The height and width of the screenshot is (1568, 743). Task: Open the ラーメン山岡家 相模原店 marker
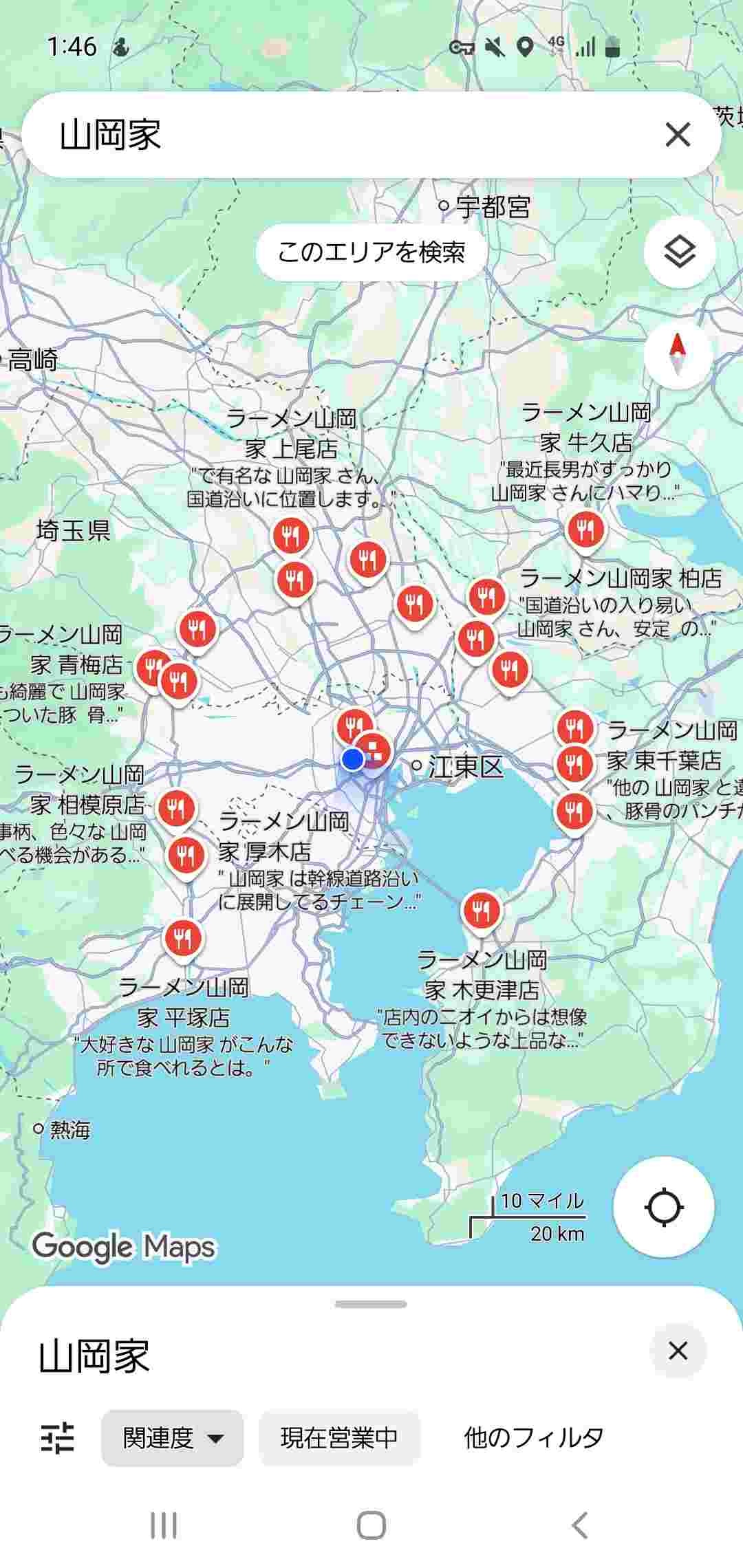pos(176,808)
